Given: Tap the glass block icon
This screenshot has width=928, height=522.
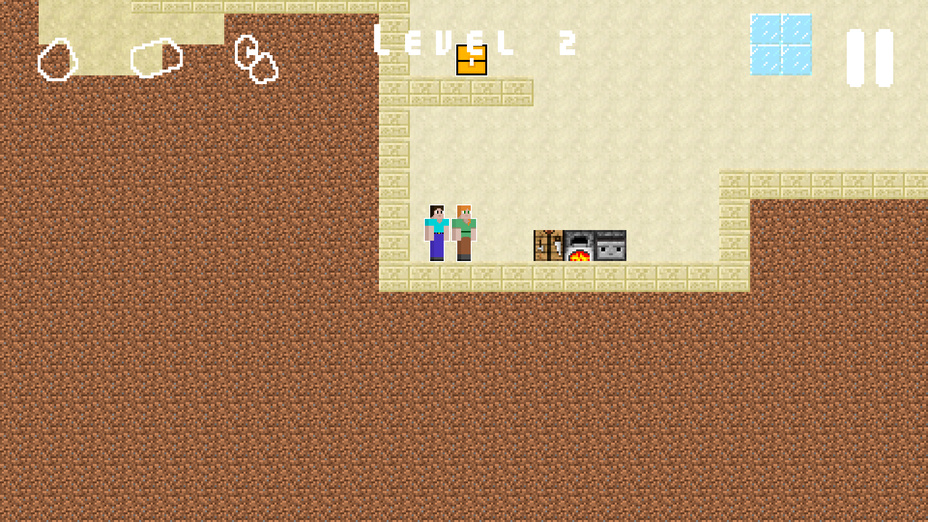Looking at the screenshot, I should coord(781,45).
